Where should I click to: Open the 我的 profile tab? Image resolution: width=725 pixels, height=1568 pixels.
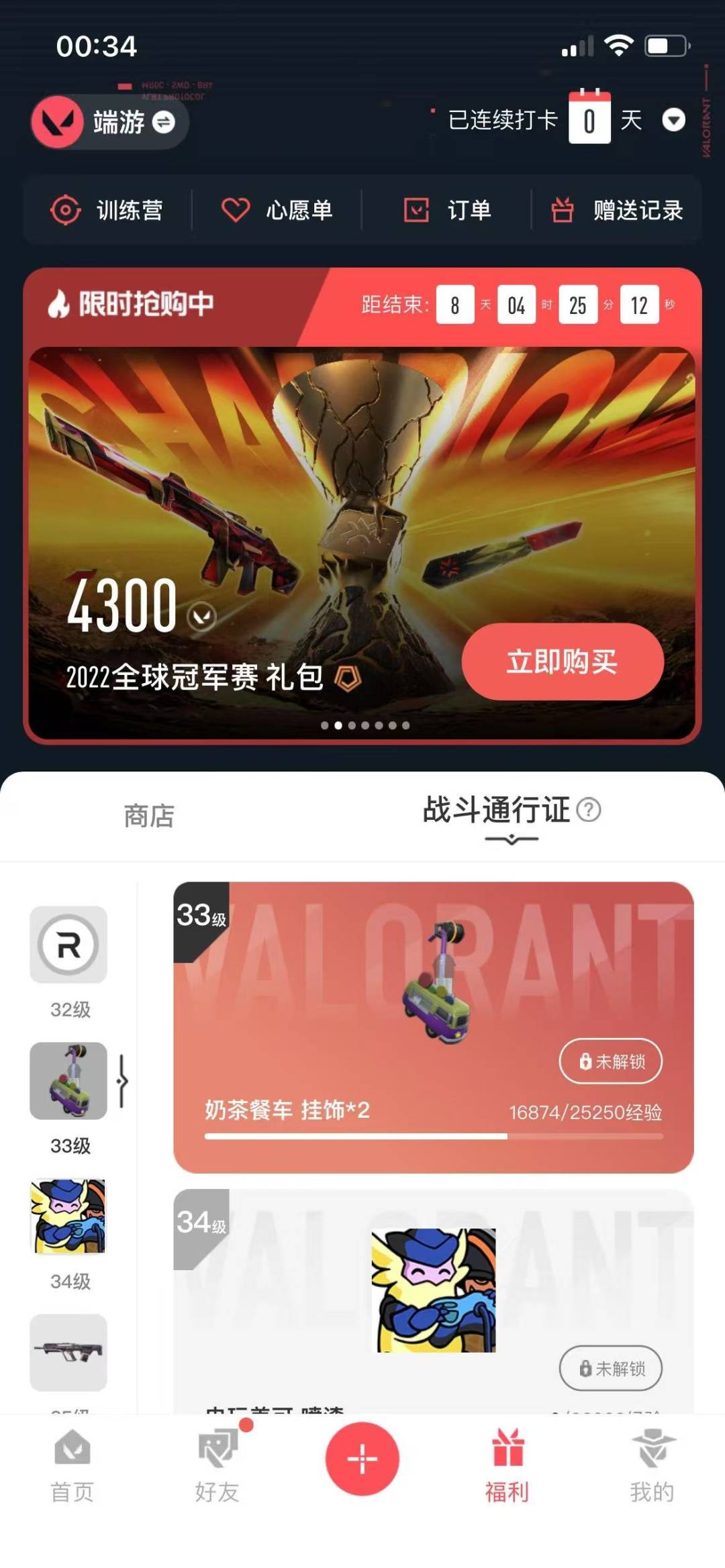click(652, 1465)
